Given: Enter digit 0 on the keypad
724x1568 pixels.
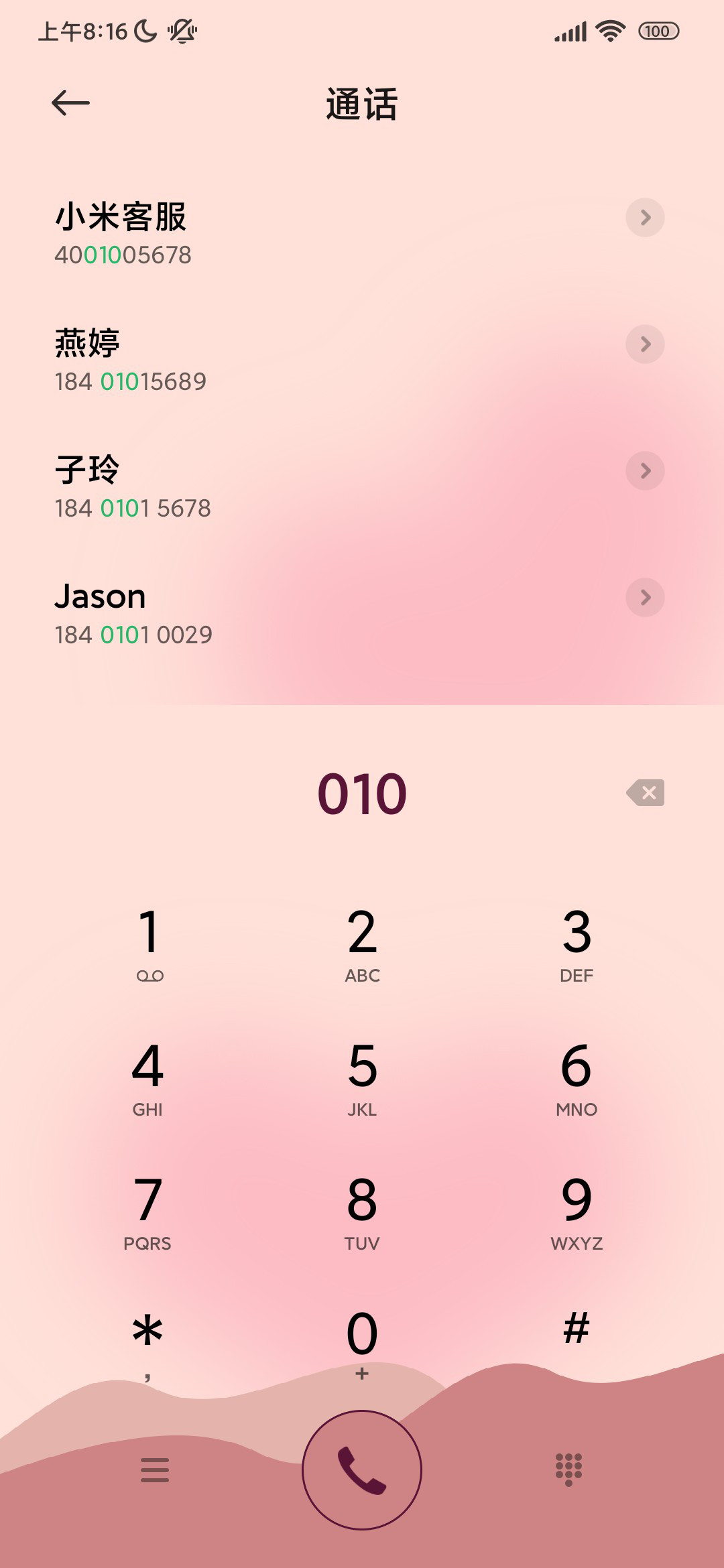Looking at the screenshot, I should (x=362, y=1344).
